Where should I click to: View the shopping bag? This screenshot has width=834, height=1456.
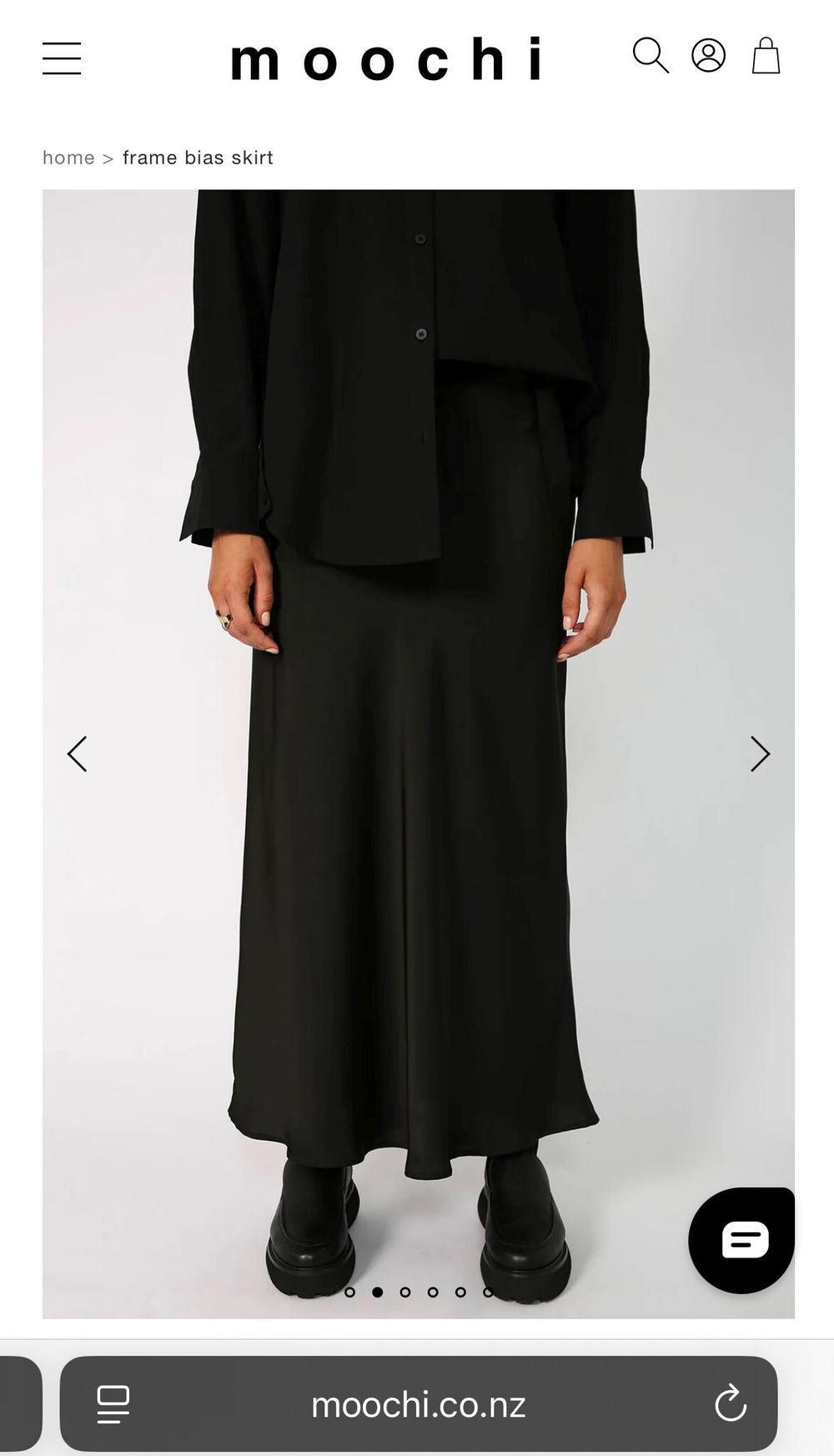click(766, 56)
